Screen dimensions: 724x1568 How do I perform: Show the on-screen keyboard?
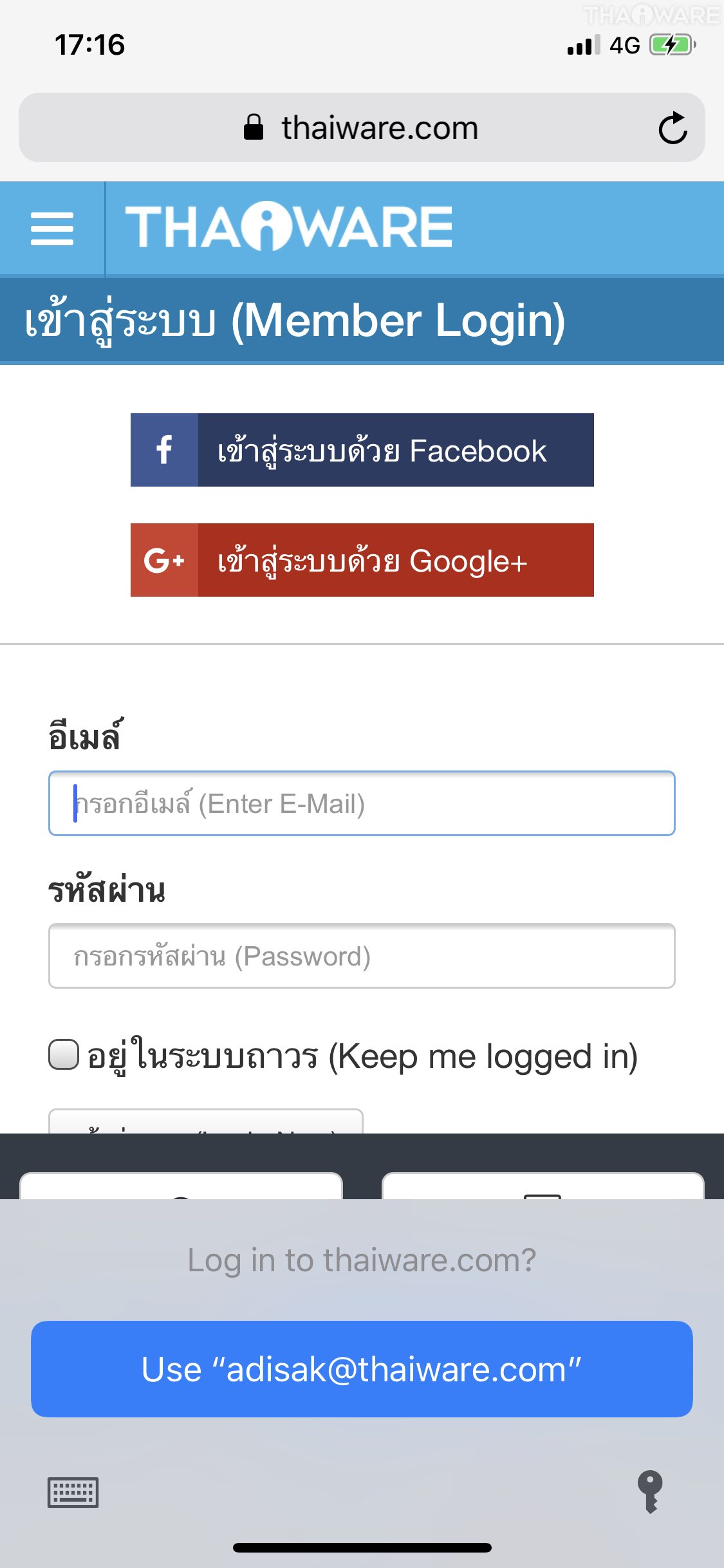(x=73, y=1492)
